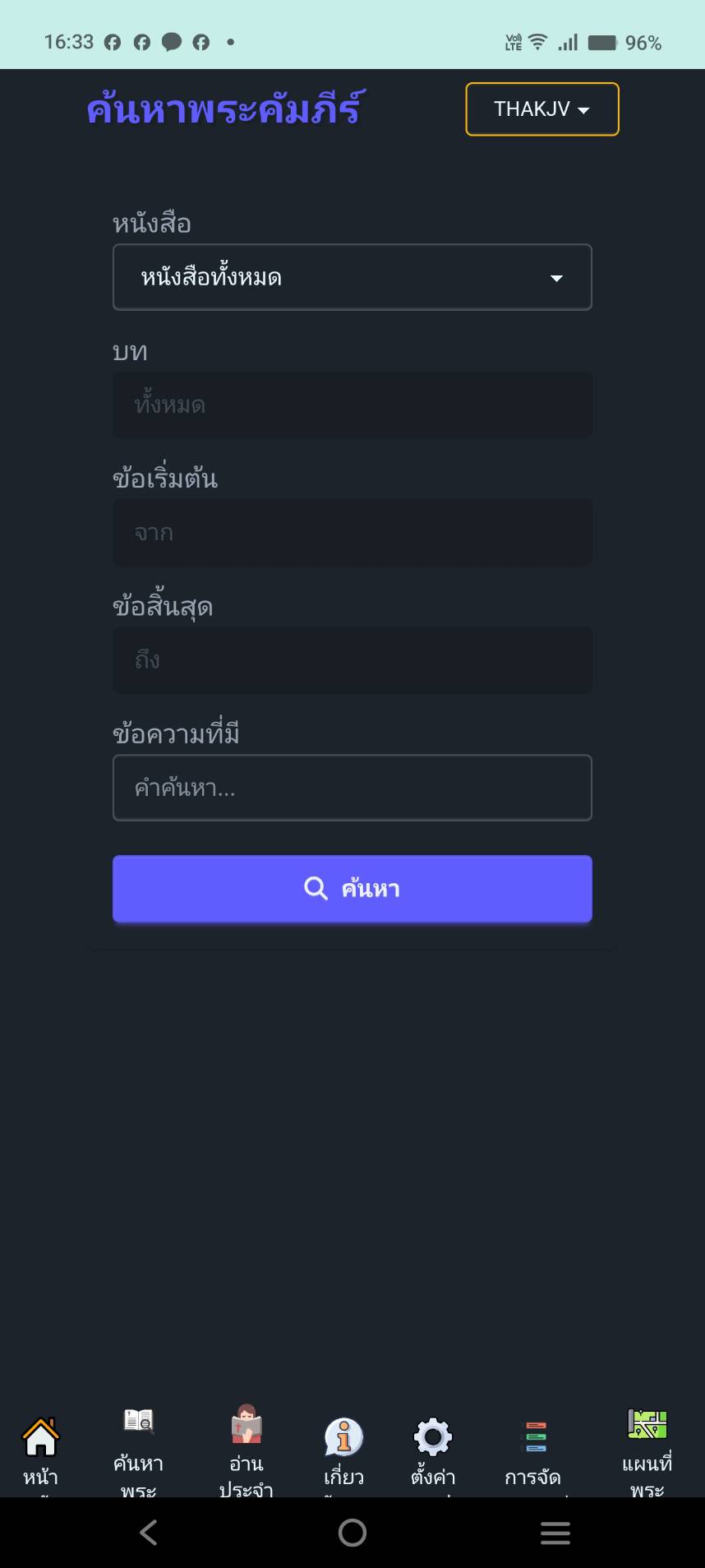This screenshot has width=705, height=1568.
Task: Tap the purple ค้นหา search button
Action: tap(352, 889)
